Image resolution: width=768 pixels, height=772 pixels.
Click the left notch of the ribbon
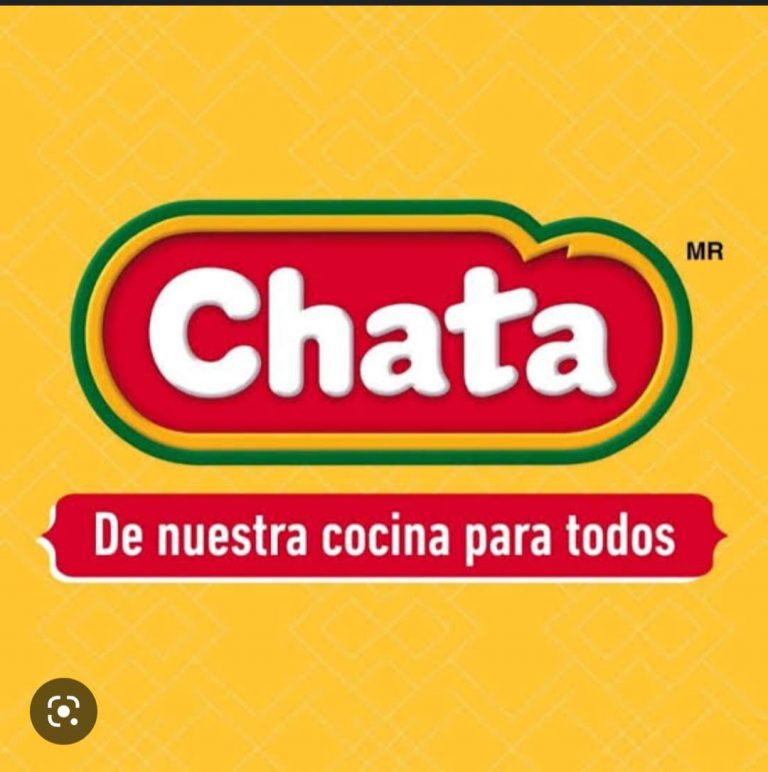(48, 533)
